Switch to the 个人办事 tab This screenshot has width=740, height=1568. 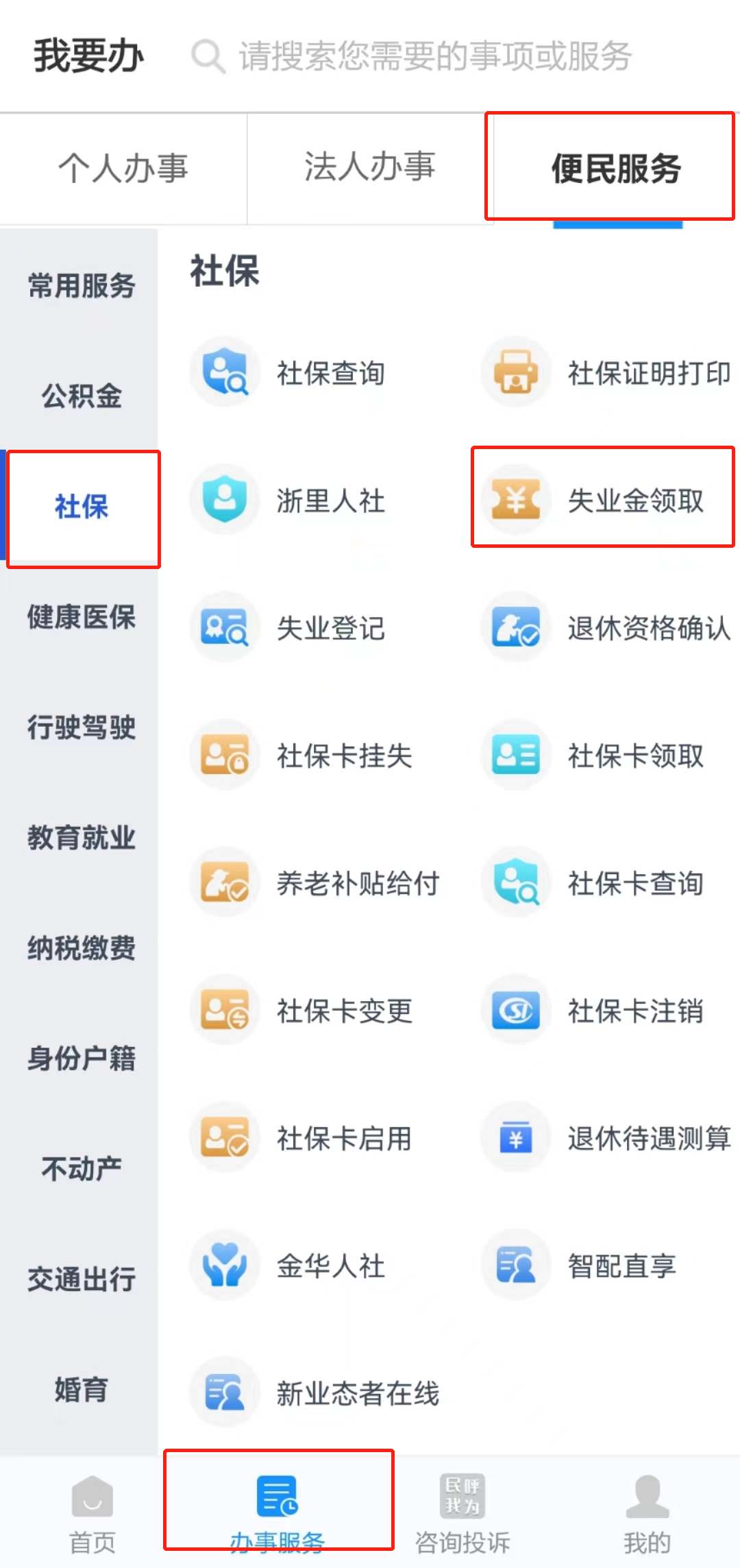point(123,169)
